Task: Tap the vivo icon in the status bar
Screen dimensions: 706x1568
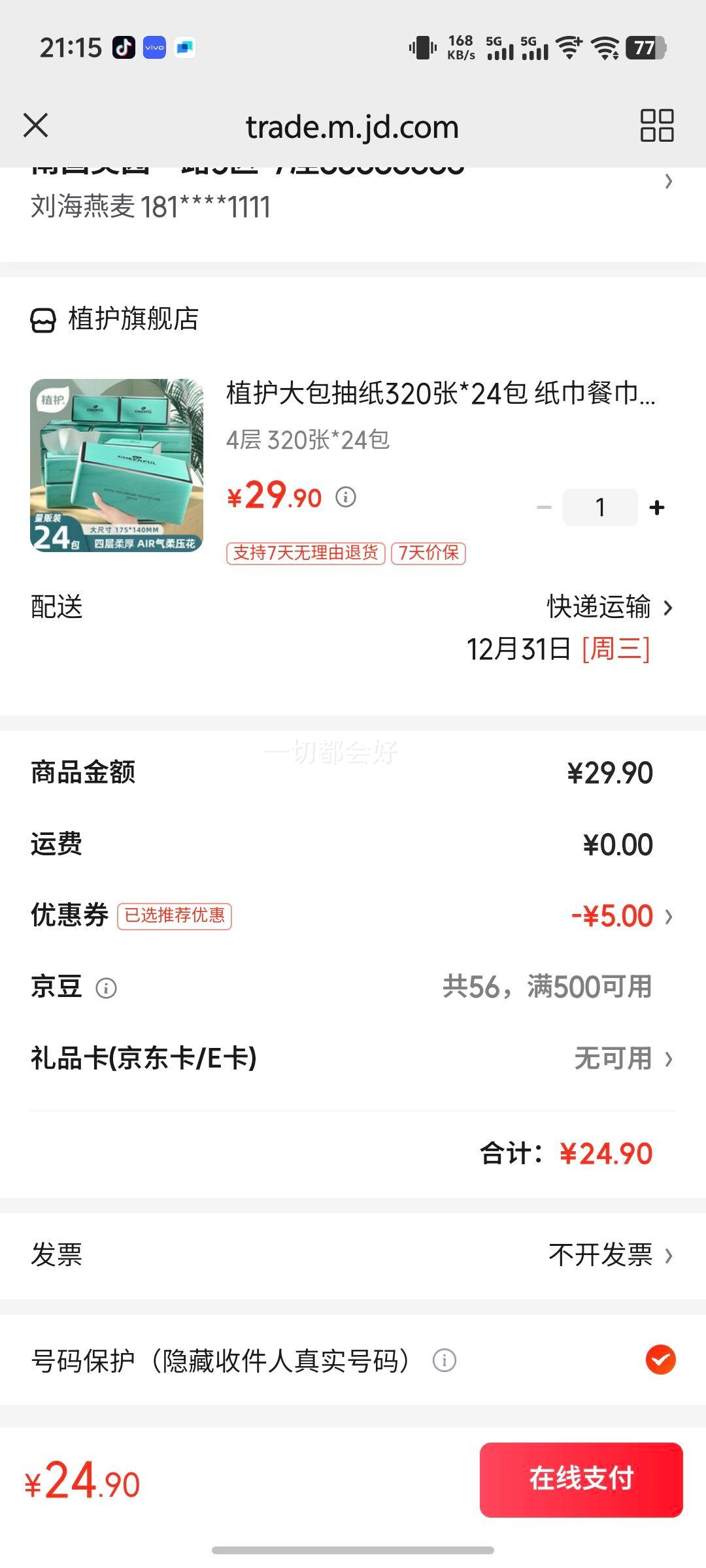Action: (153, 48)
